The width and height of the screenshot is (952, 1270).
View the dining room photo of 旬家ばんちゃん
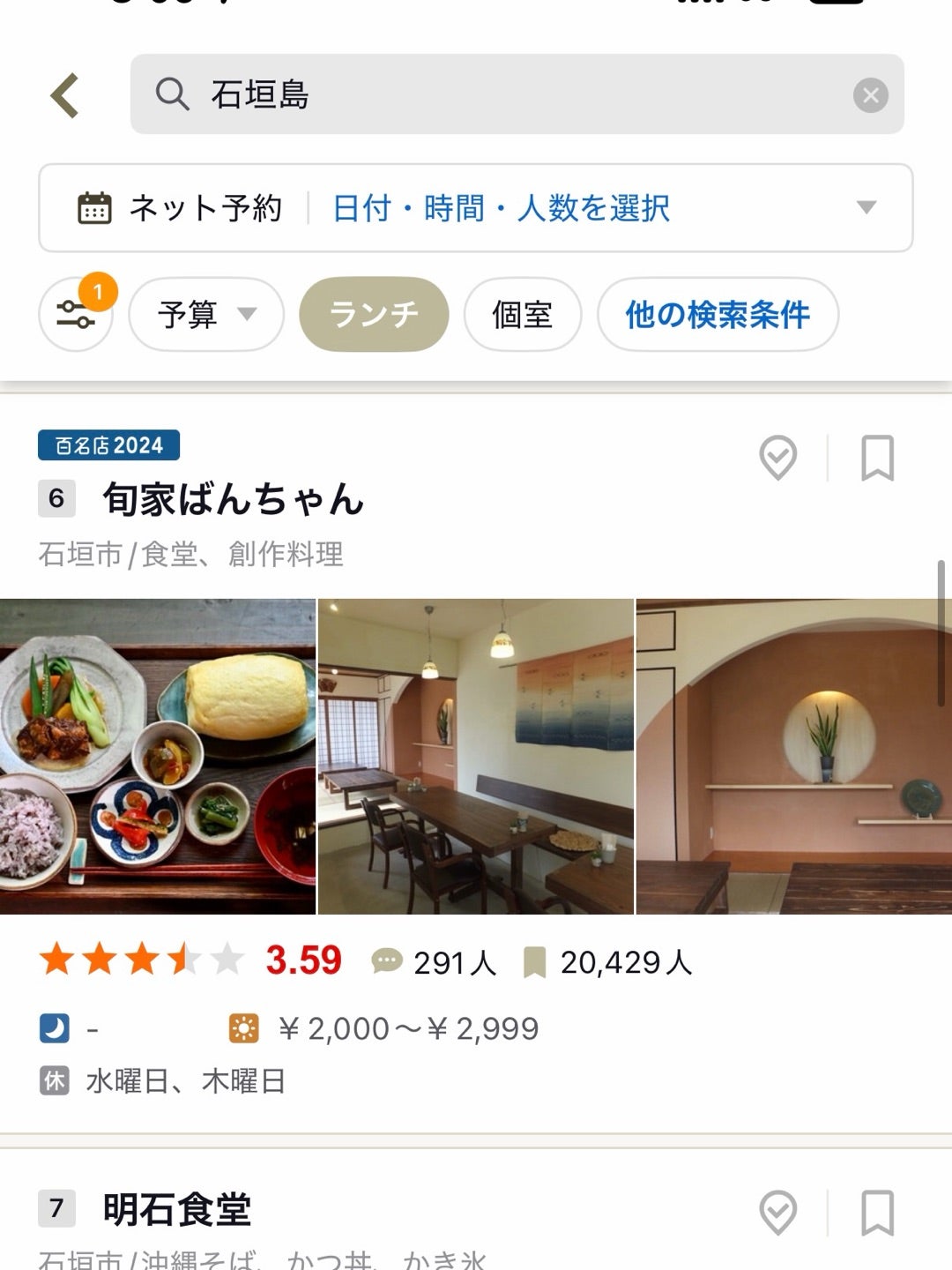pos(476,757)
